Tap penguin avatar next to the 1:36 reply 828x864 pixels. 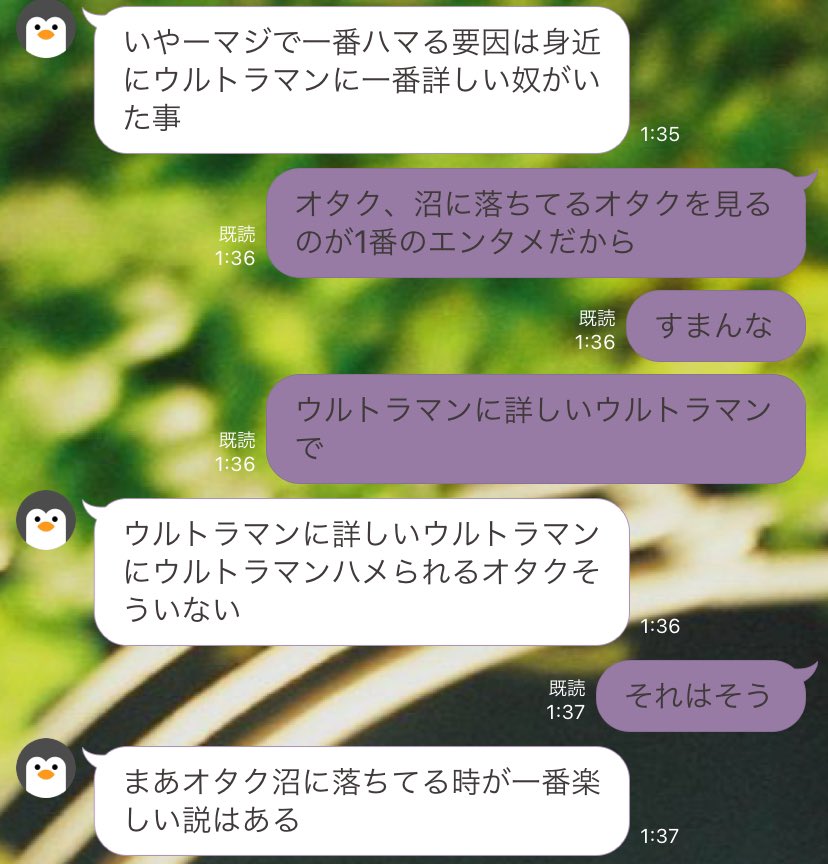point(46,520)
